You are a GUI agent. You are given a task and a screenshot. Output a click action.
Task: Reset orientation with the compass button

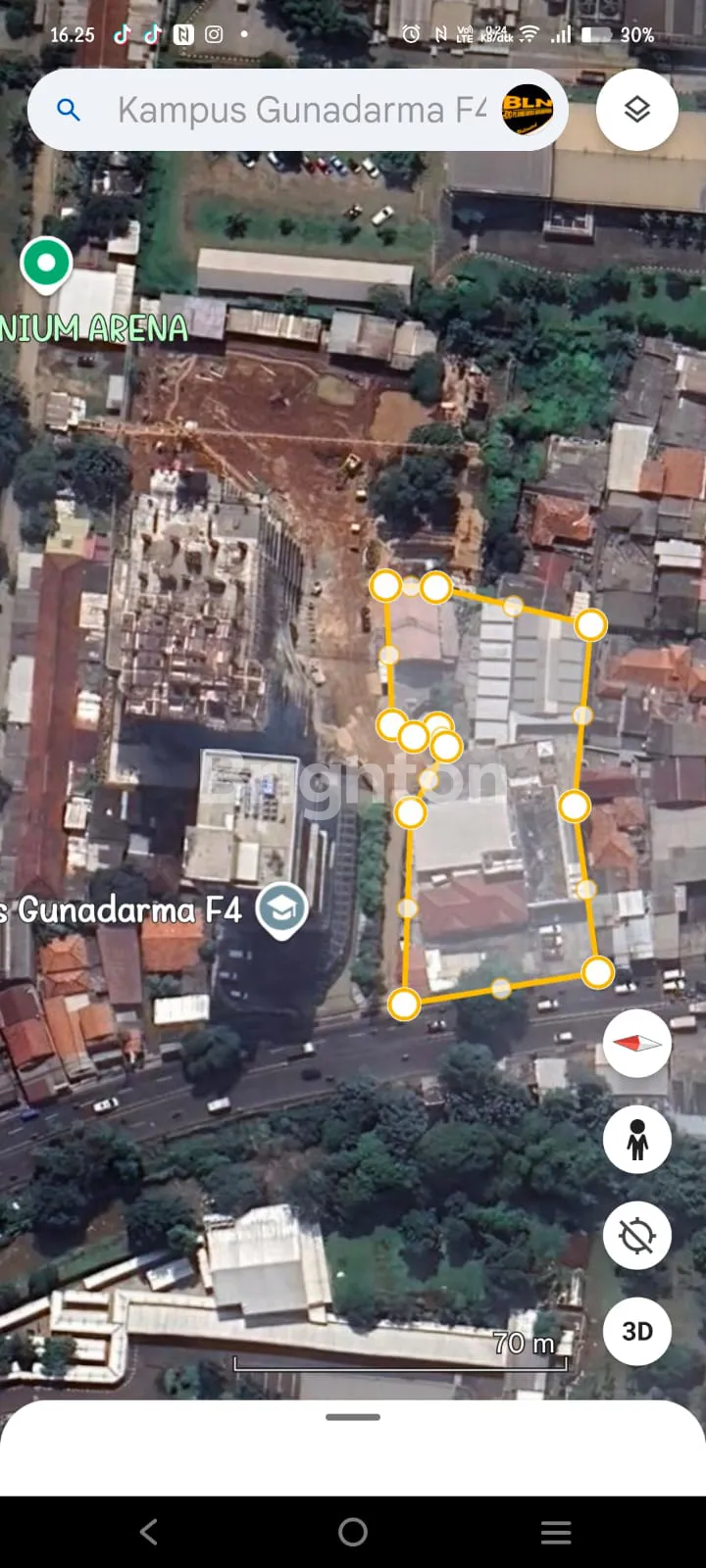click(637, 1044)
